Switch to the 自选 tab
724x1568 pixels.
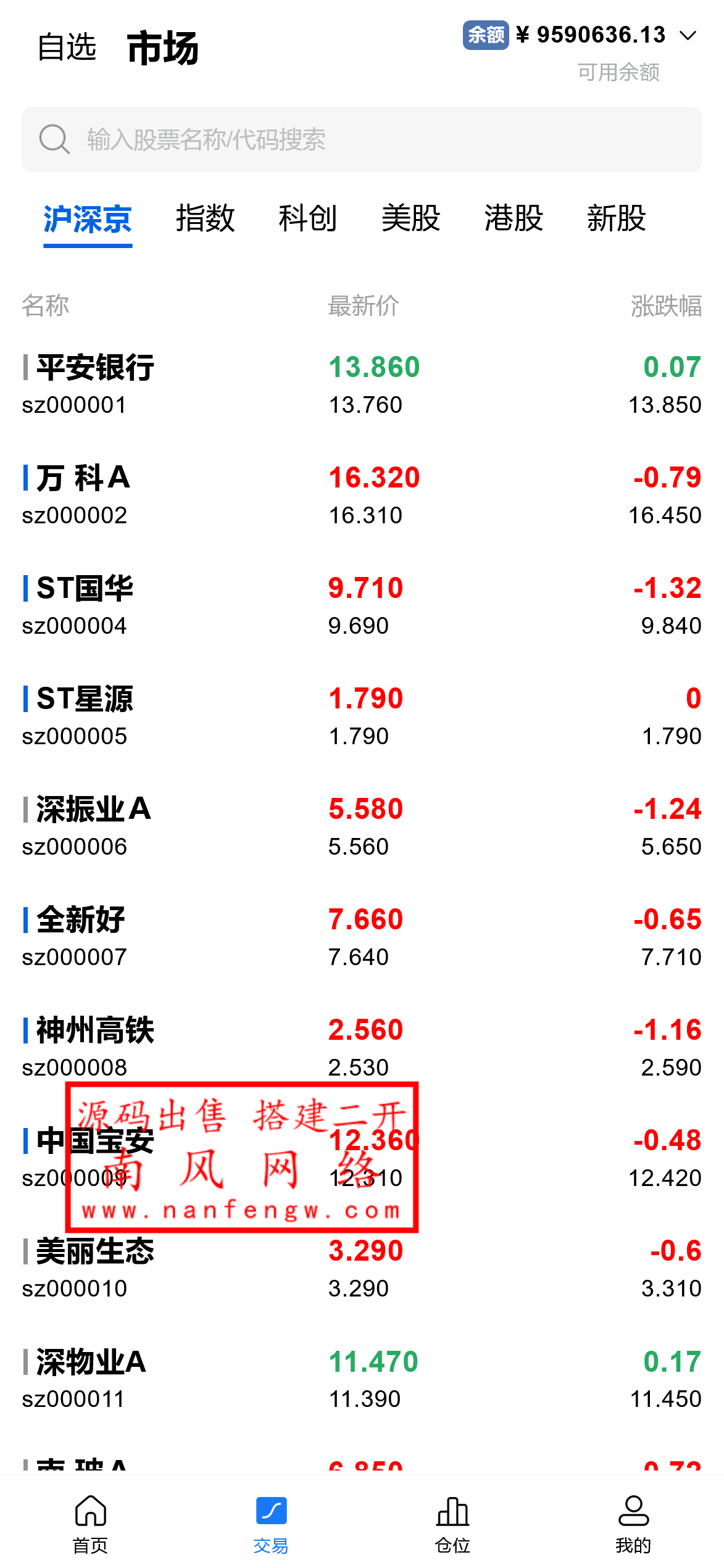tap(67, 48)
